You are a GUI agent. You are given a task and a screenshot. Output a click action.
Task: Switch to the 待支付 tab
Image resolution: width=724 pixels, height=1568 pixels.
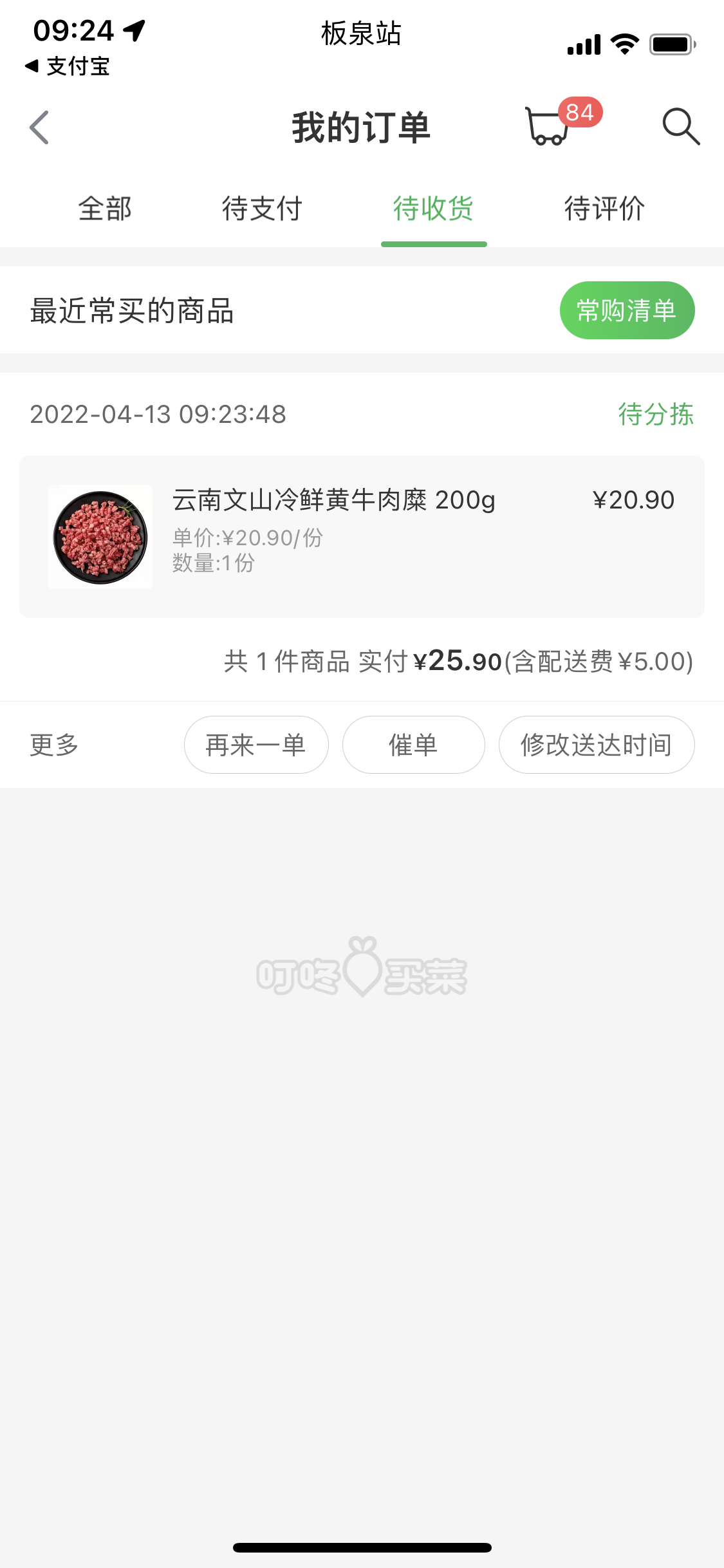tap(262, 209)
